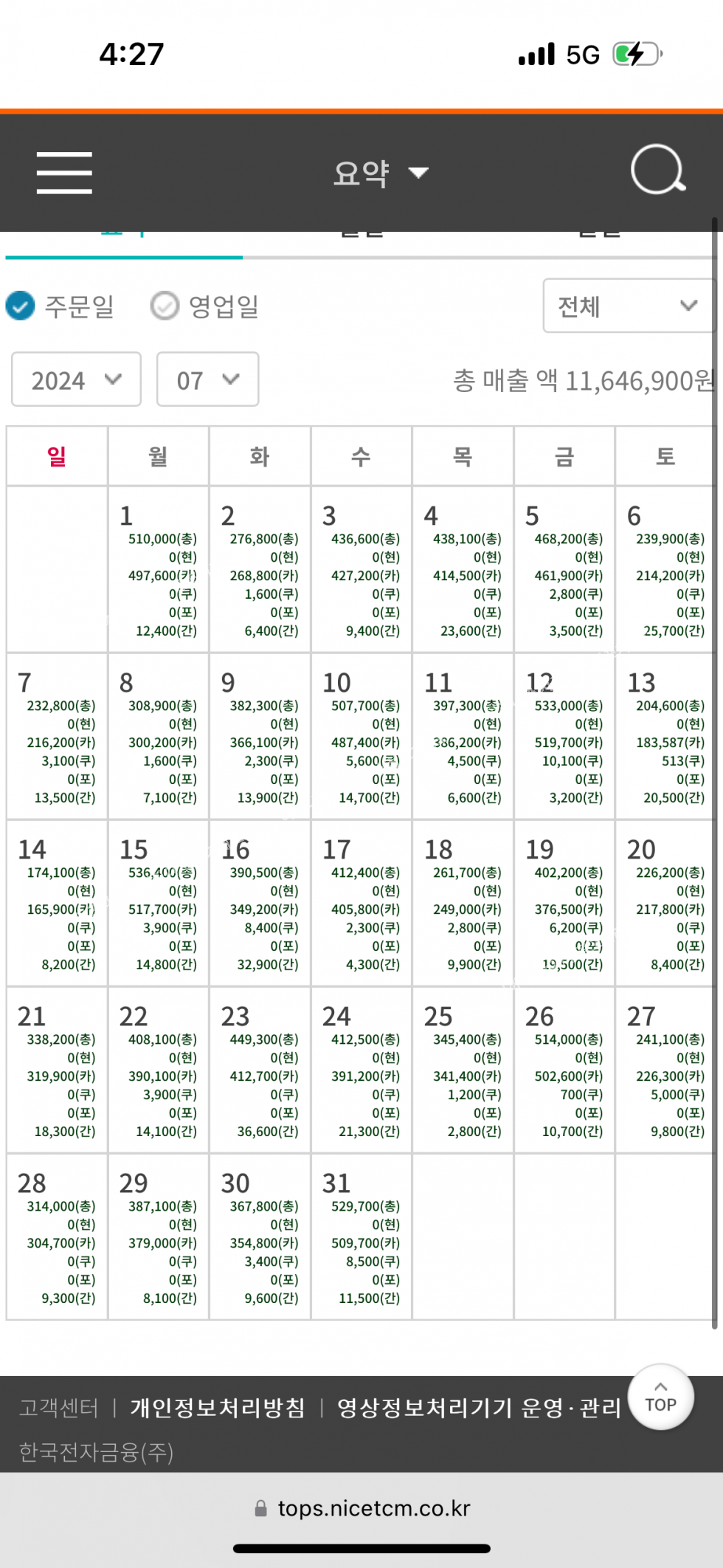Screen dimensions: 723x1568
Task: Select the 주문일 radio option
Action: pos(21,306)
